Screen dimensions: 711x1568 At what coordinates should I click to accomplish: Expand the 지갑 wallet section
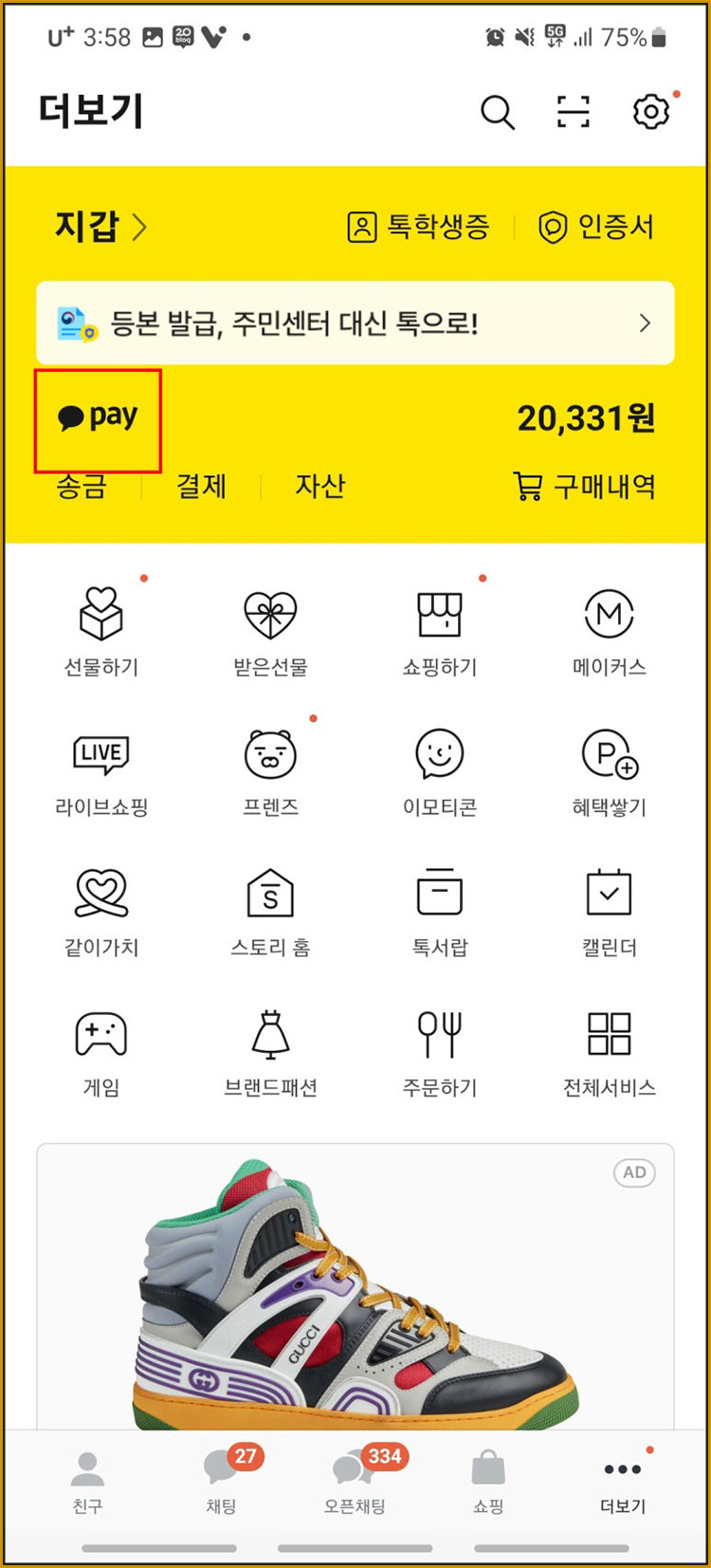click(98, 227)
